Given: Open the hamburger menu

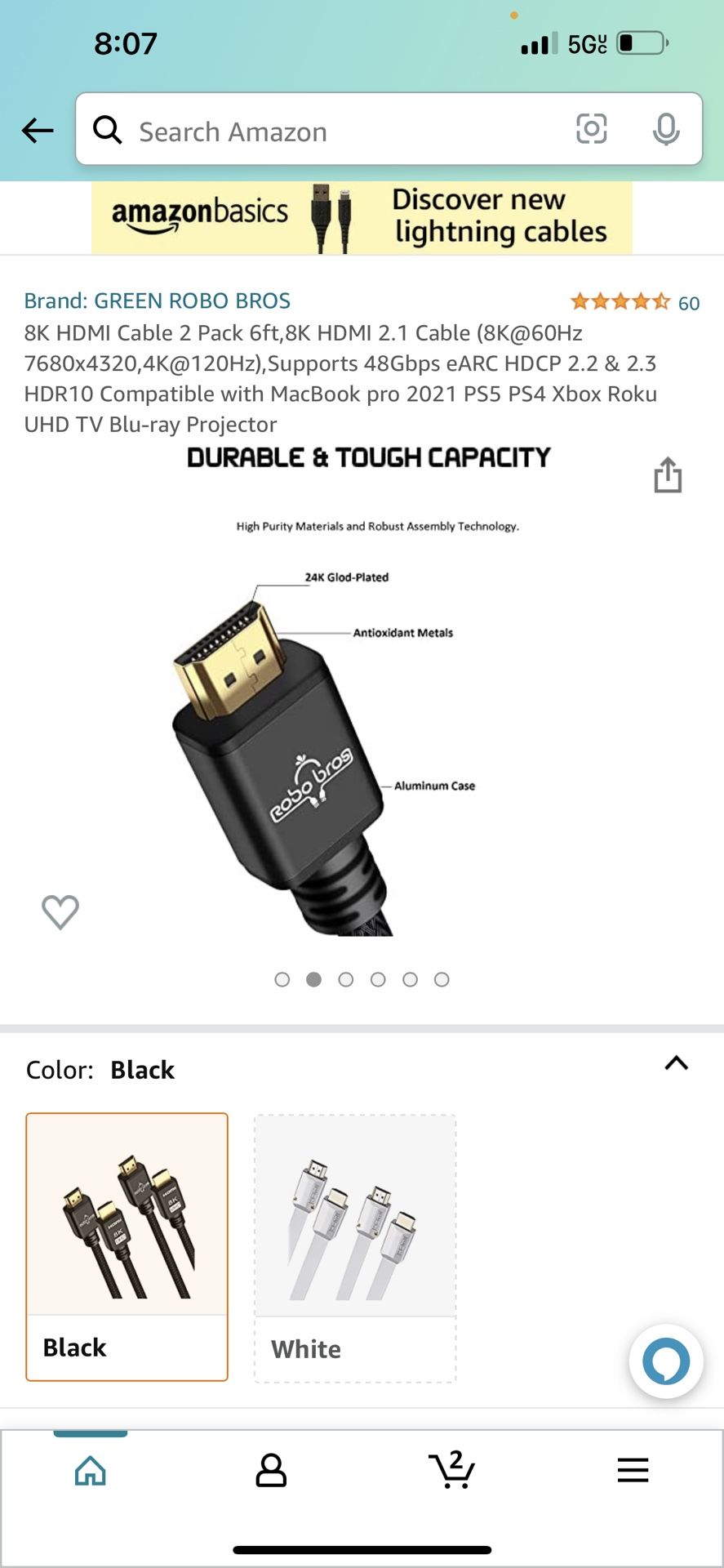Looking at the screenshot, I should 633,1470.
